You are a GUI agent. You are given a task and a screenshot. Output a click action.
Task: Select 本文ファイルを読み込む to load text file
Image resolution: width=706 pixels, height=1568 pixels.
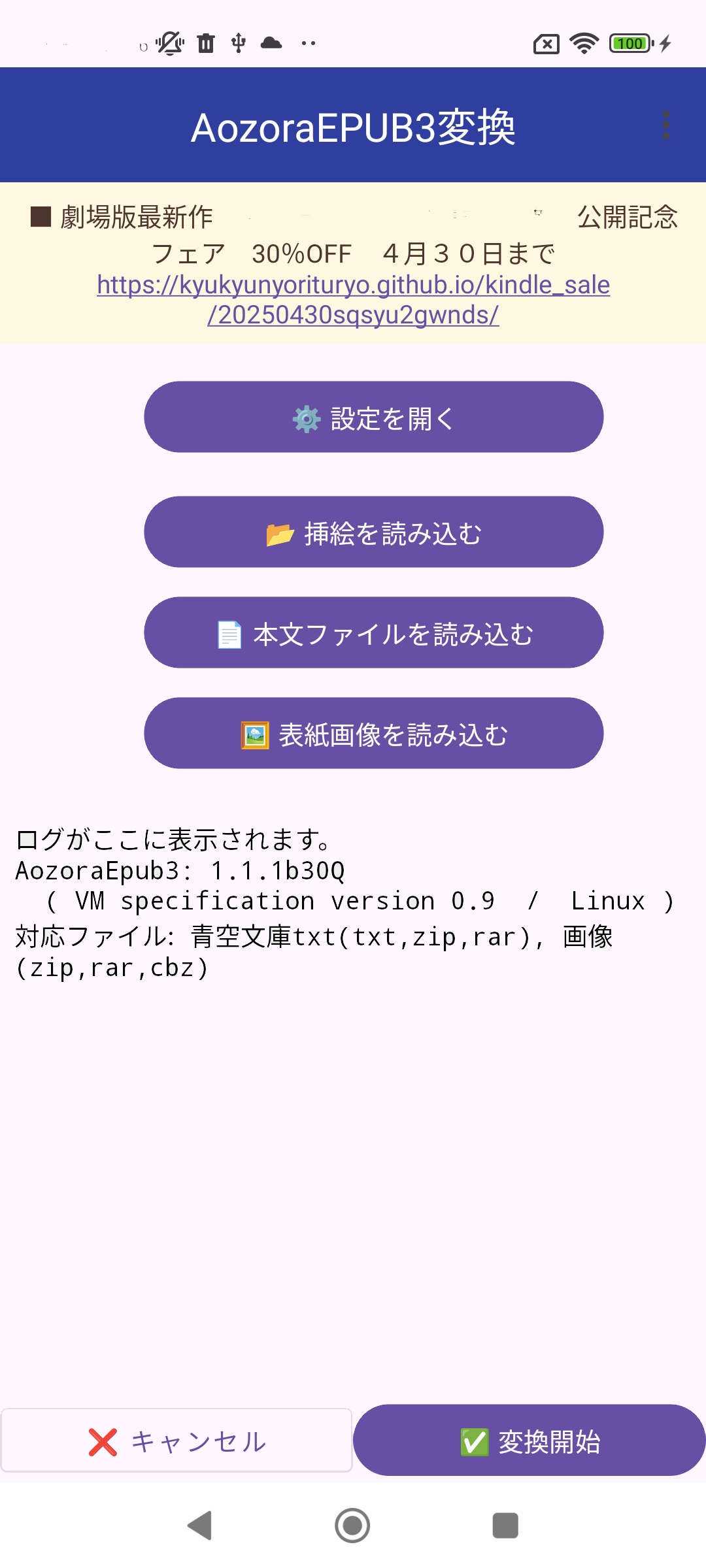point(373,633)
